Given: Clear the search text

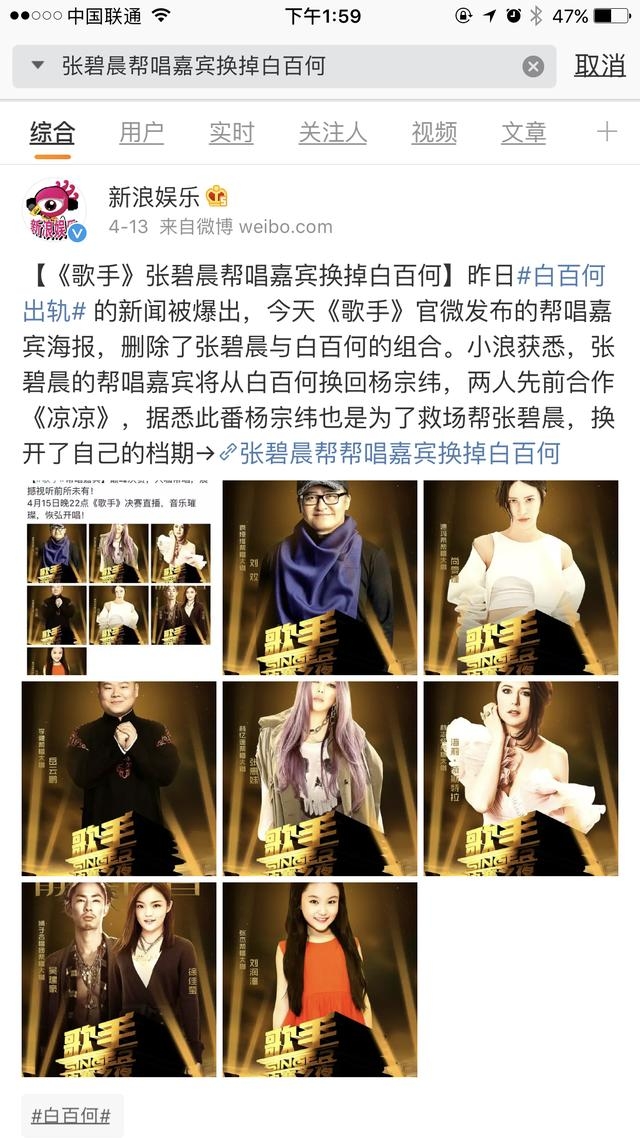Looking at the screenshot, I should [x=533, y=67].
